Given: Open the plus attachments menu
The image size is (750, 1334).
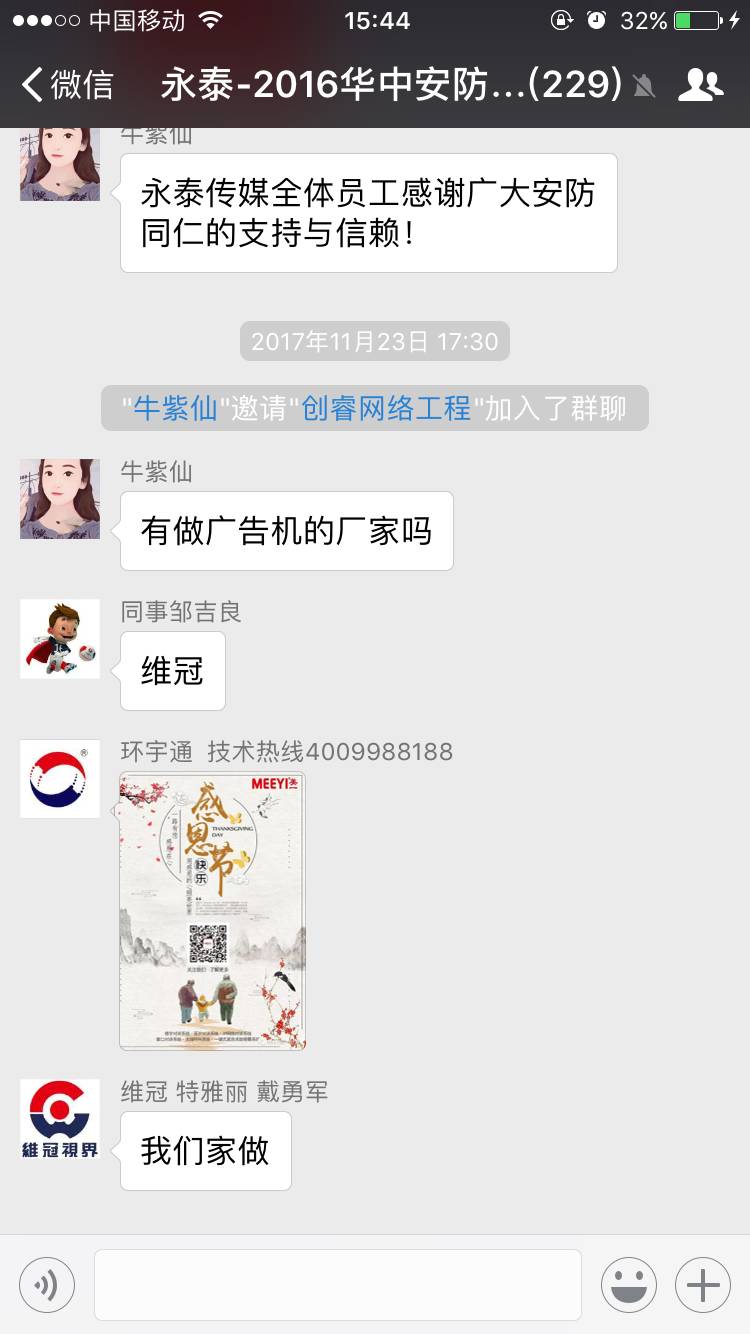Looking at the screenshot, I should [702, 1284].
